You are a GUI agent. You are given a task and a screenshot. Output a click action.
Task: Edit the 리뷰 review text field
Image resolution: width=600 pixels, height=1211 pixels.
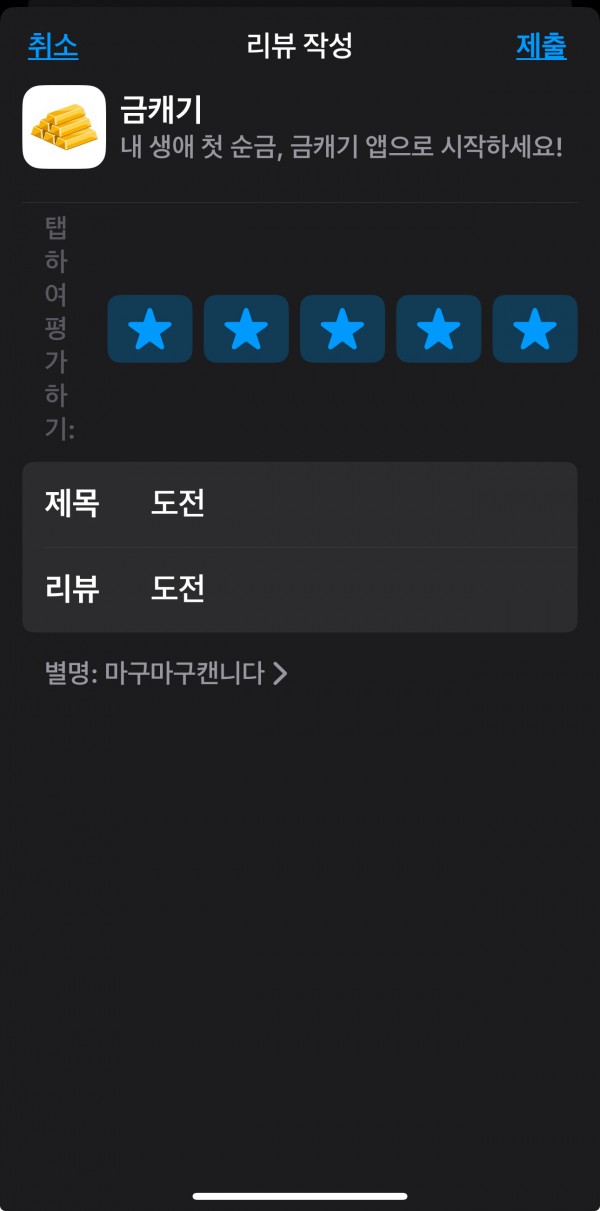300,590
